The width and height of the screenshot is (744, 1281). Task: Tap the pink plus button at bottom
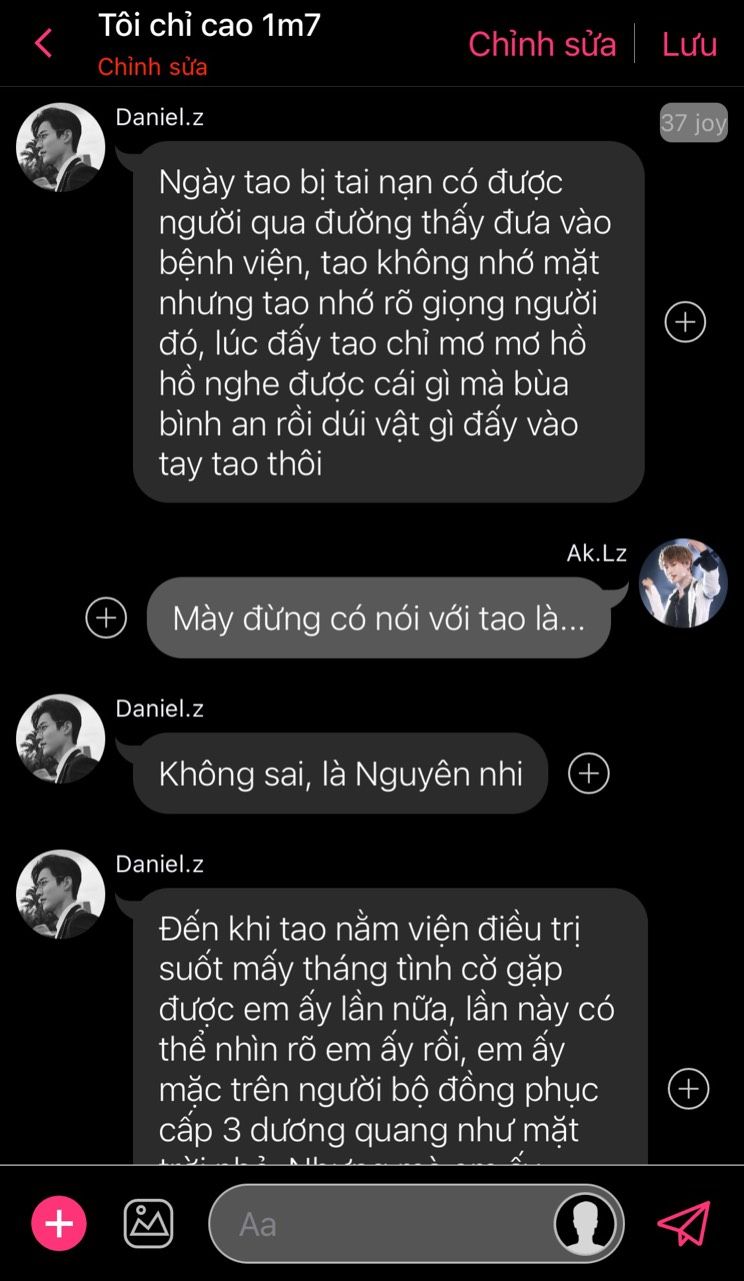59,1224
